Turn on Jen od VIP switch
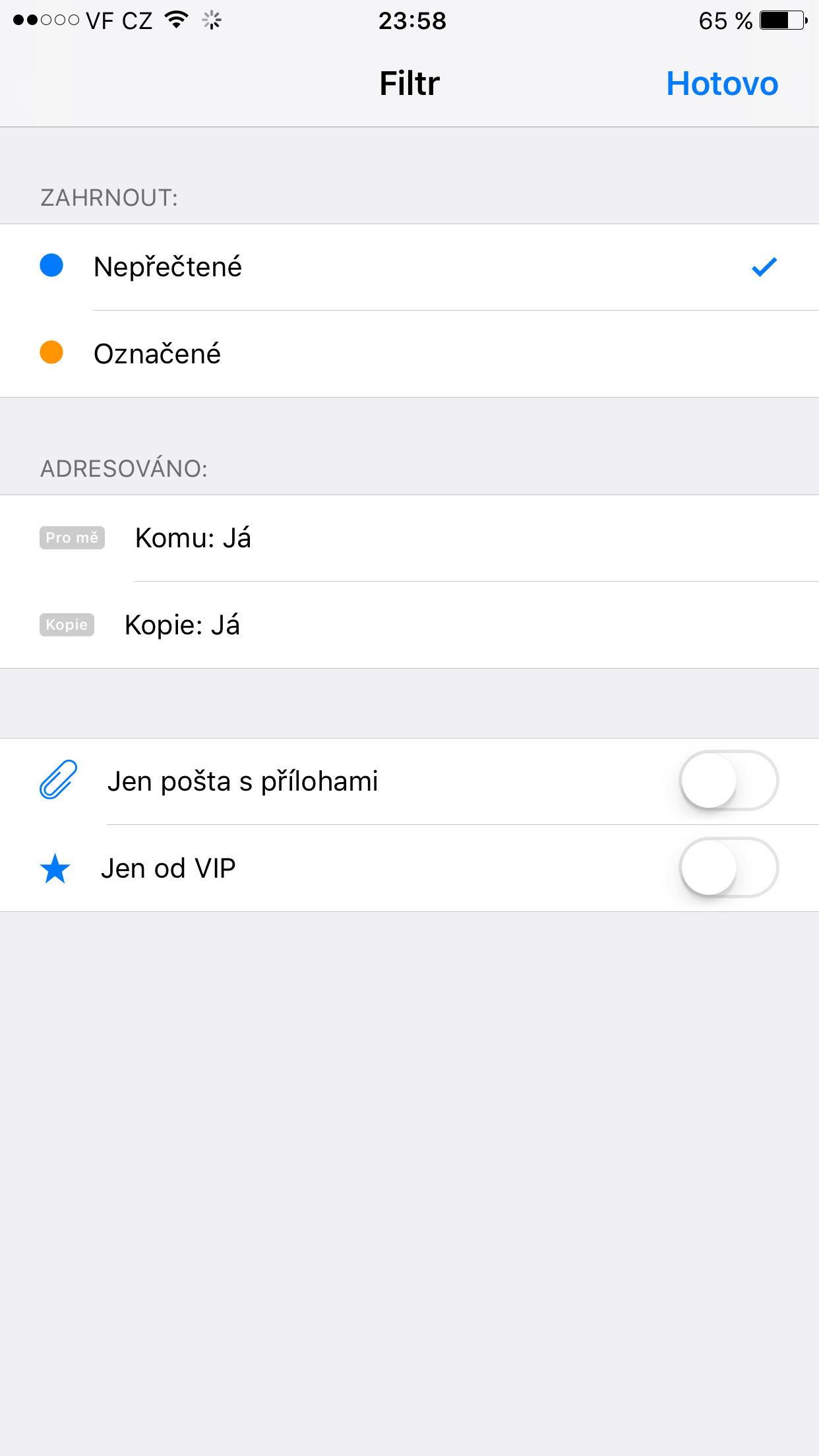Viewport: 819px width, 1456px height. pos(728,868)
